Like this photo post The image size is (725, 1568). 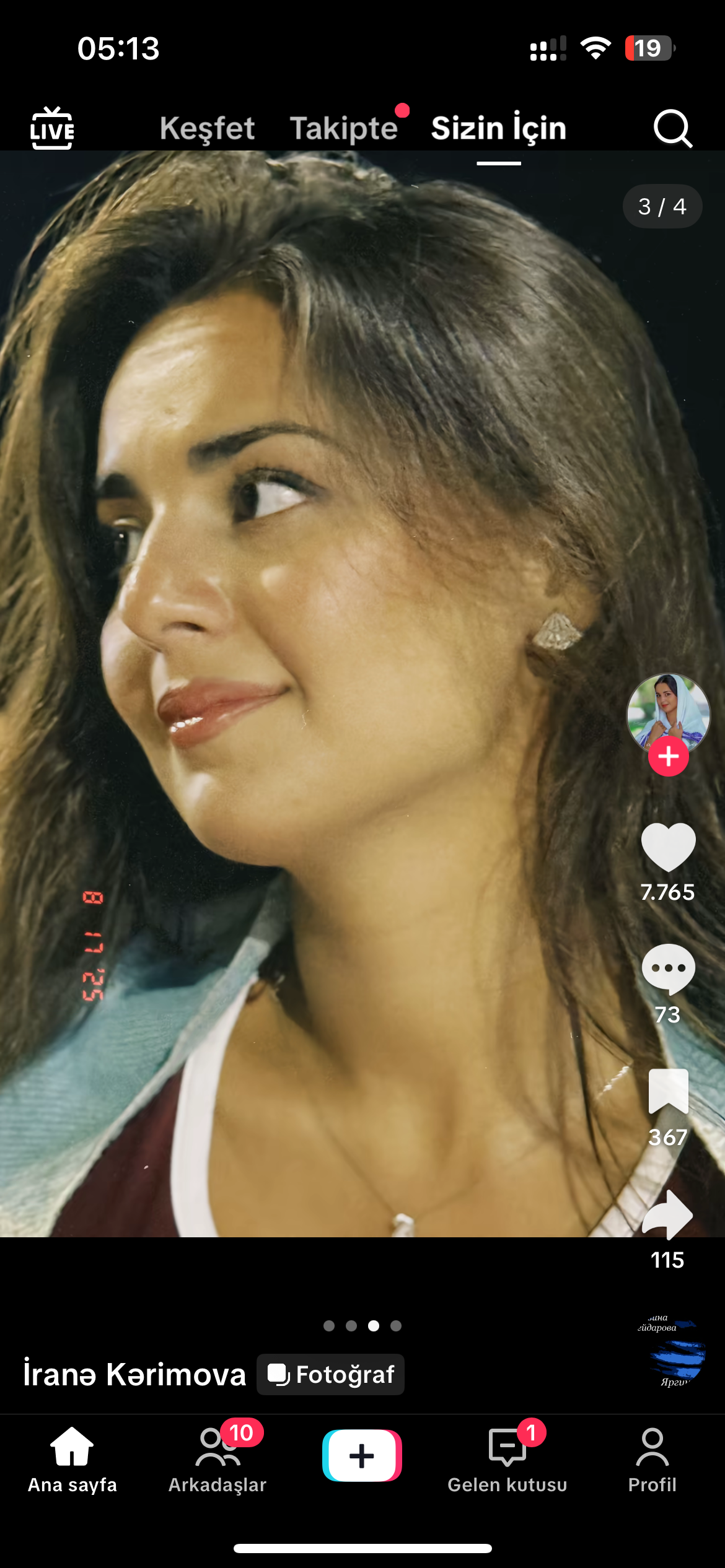click(x=668, y=847)
